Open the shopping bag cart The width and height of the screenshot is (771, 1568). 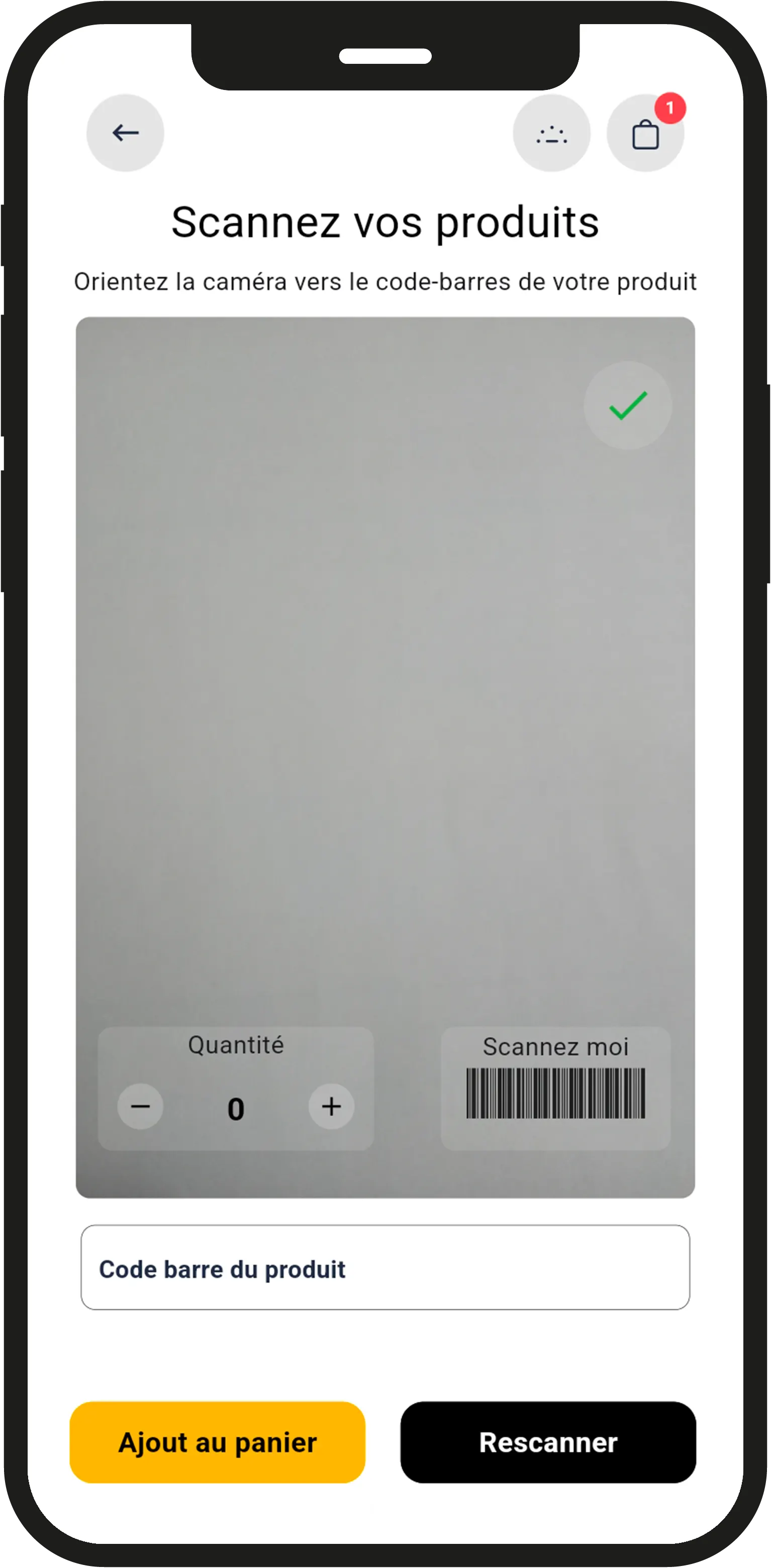[645, 134]
